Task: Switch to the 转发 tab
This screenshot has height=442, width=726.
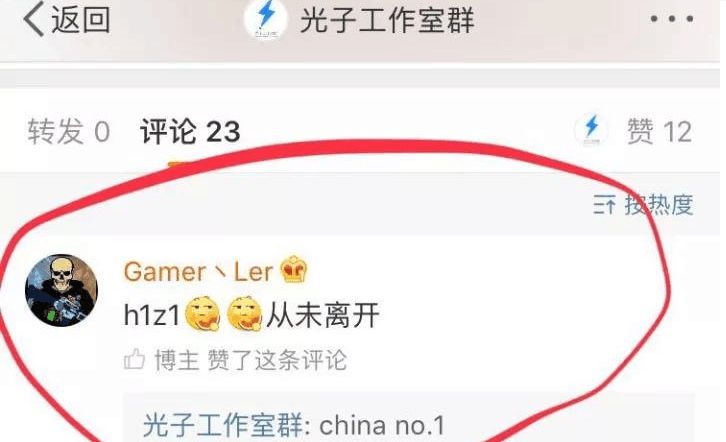Action: click(68, 132)
